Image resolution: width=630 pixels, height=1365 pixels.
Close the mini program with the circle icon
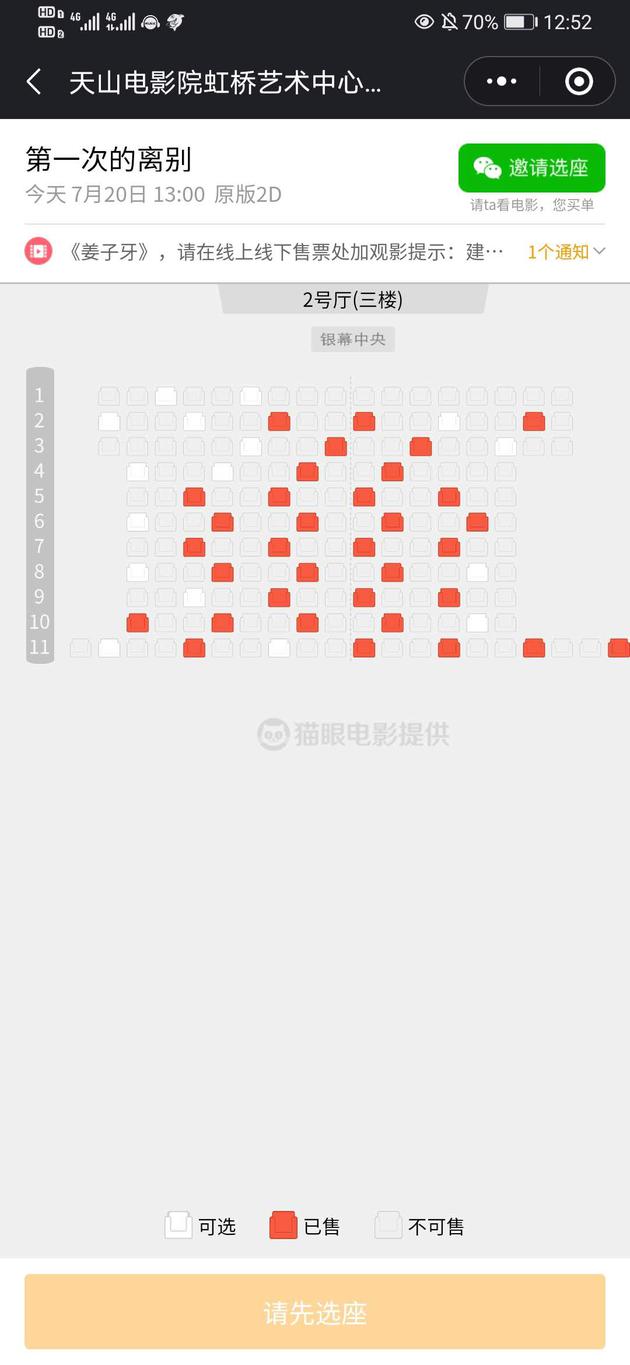coord(579,82)
